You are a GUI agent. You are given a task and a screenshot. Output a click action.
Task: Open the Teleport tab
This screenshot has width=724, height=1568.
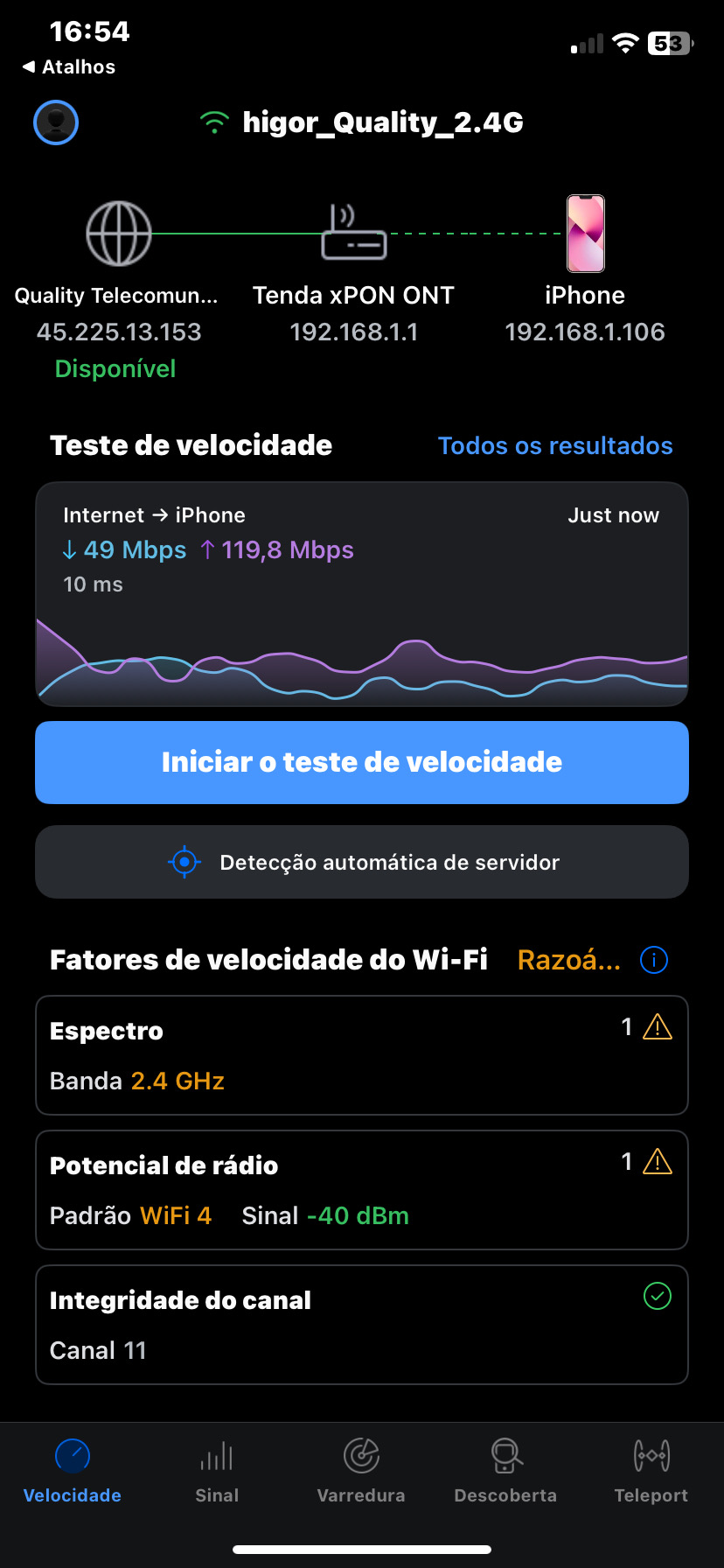651,1472
